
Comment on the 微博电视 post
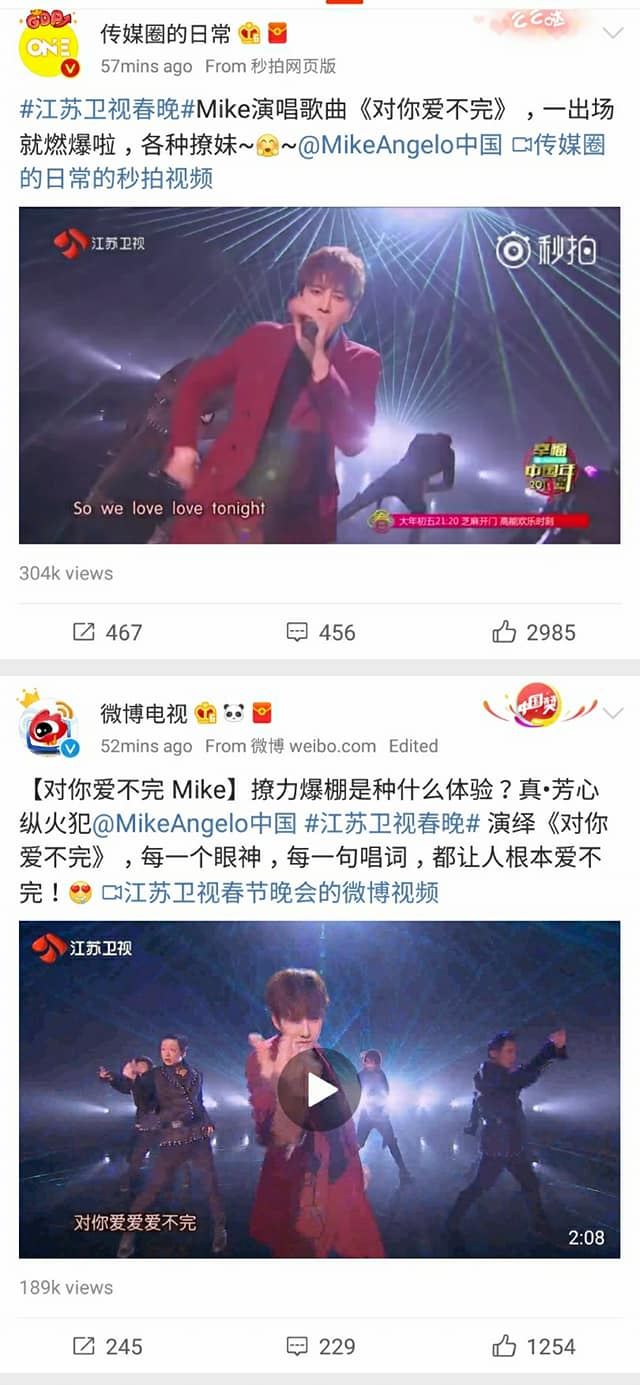[x=320, y=1347]
